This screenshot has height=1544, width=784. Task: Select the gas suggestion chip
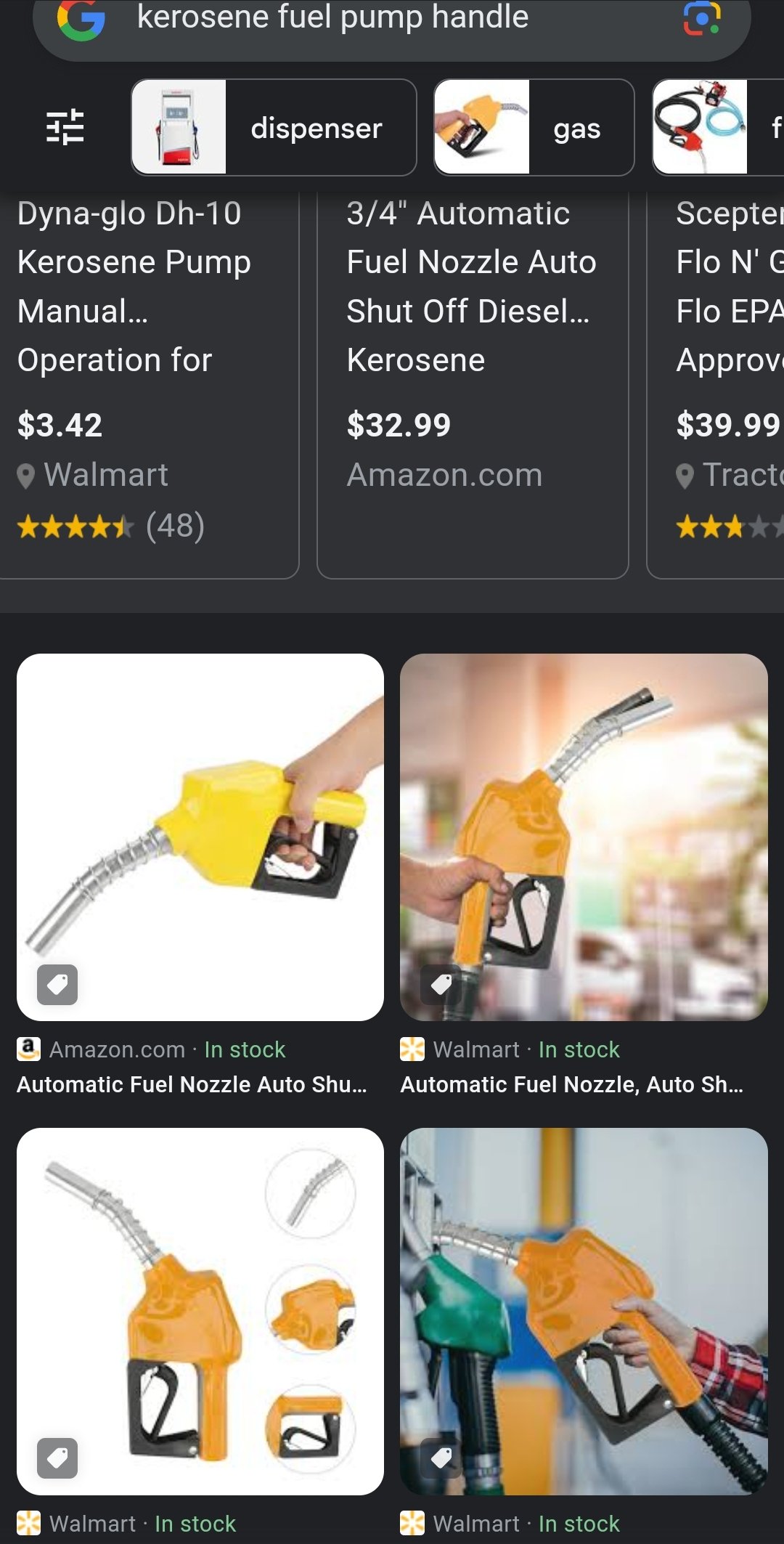pyautogui.click(x=534, y=127)
